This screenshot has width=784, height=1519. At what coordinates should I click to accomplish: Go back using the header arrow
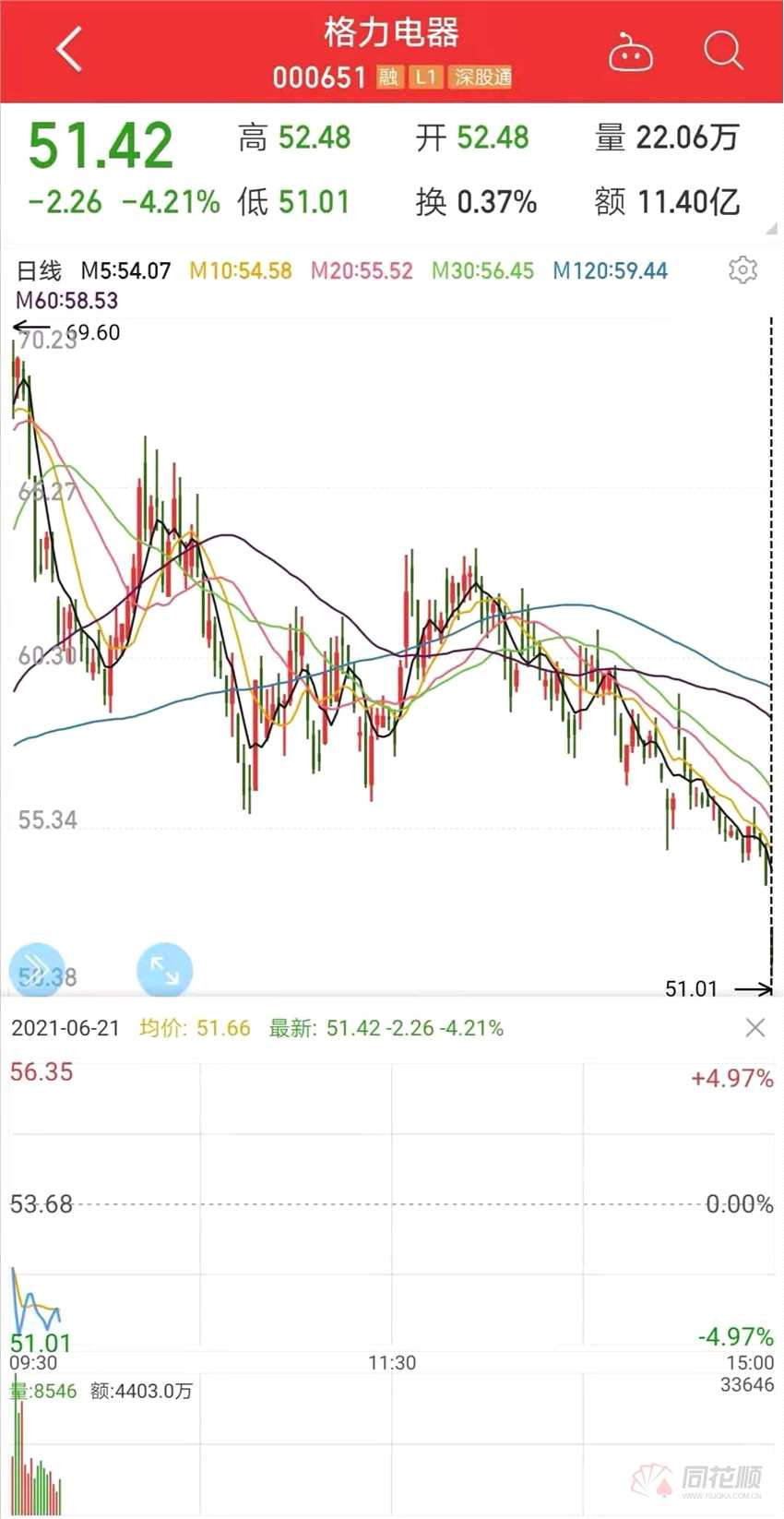tap(69, 50)
